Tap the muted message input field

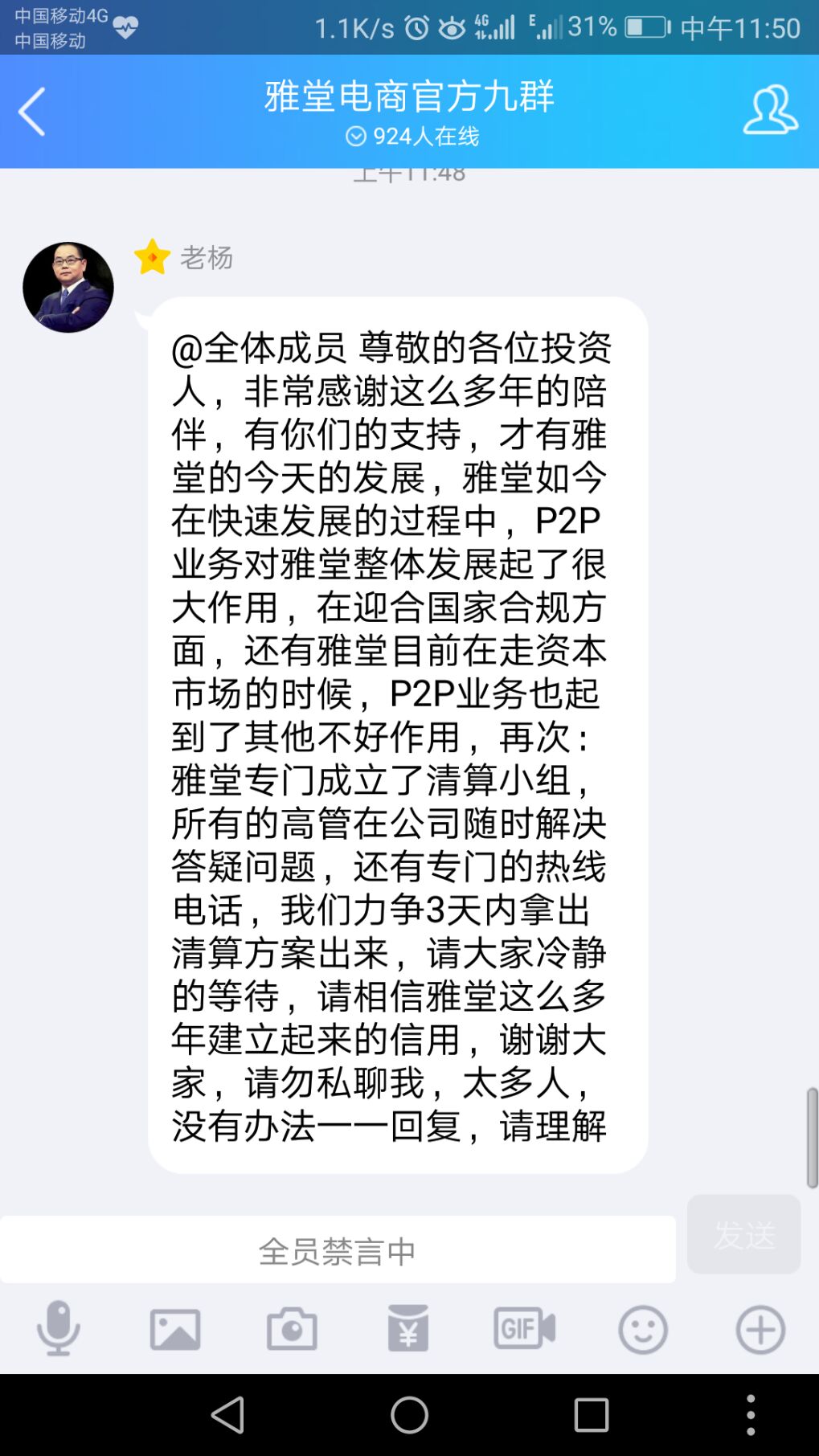pos(338,1249)
